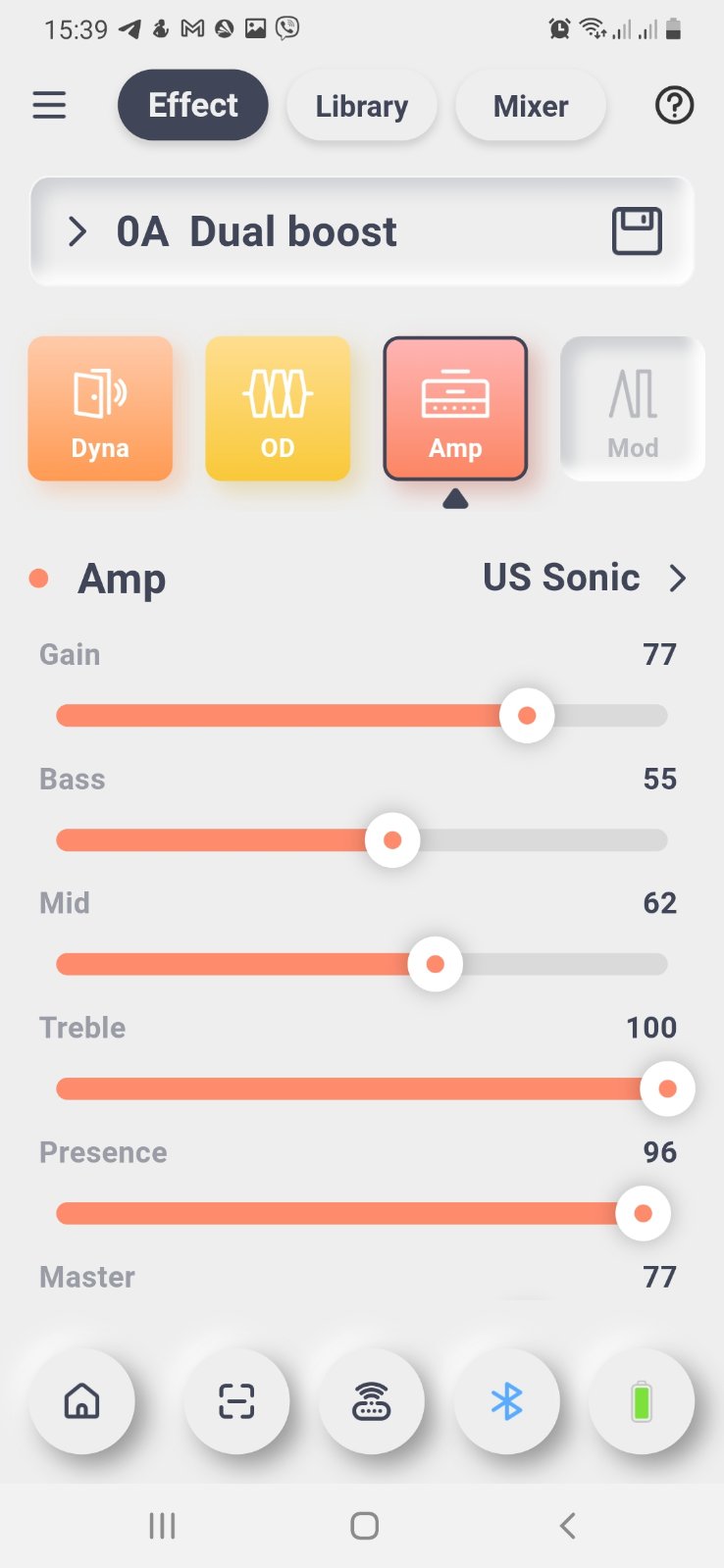Open the hamburger menu
Viewport: 724px width, 1568px height.
pyautogui.click(x=49, y=105)
